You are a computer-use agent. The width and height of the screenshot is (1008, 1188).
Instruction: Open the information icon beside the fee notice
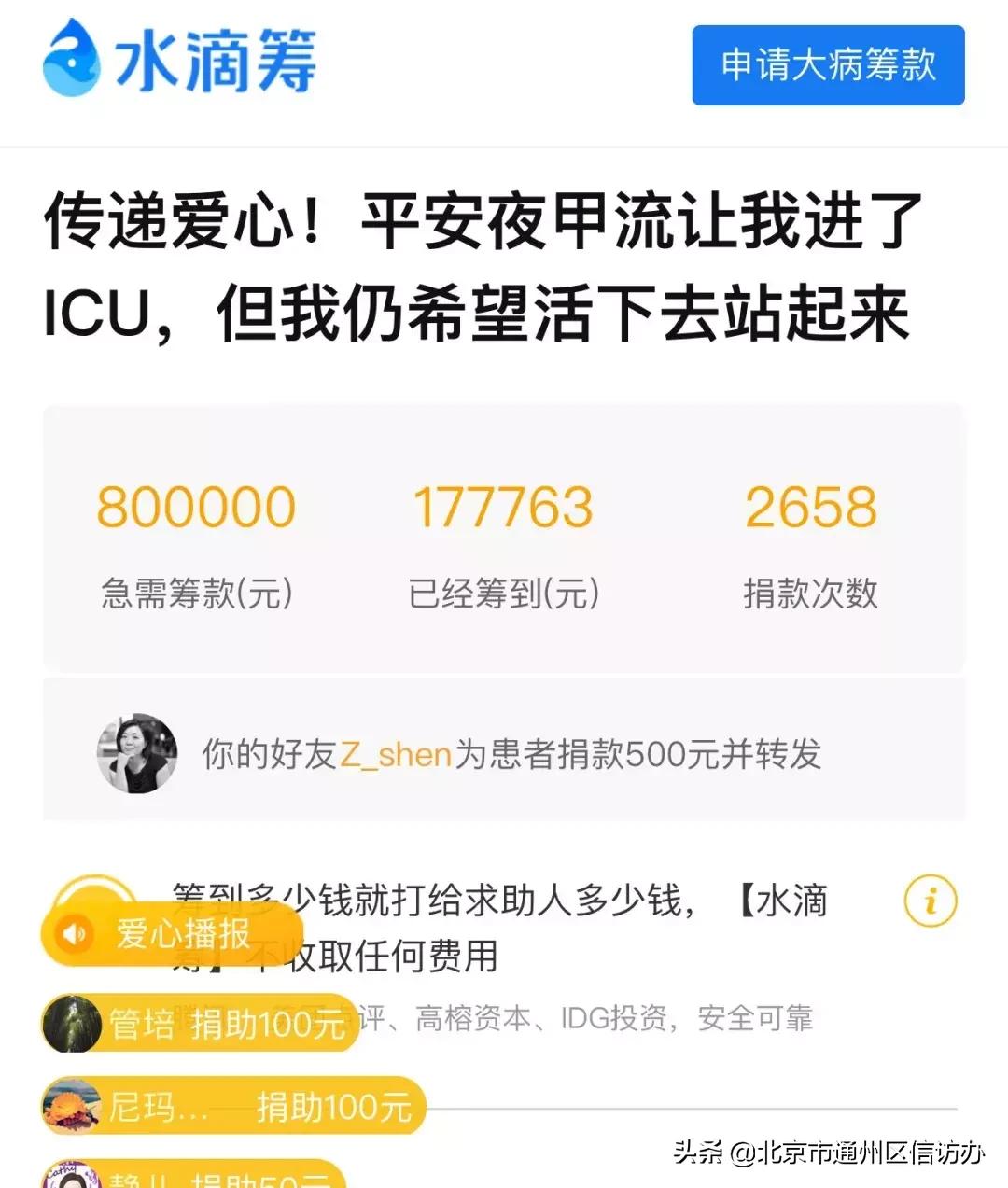click(x=930, y=901)
